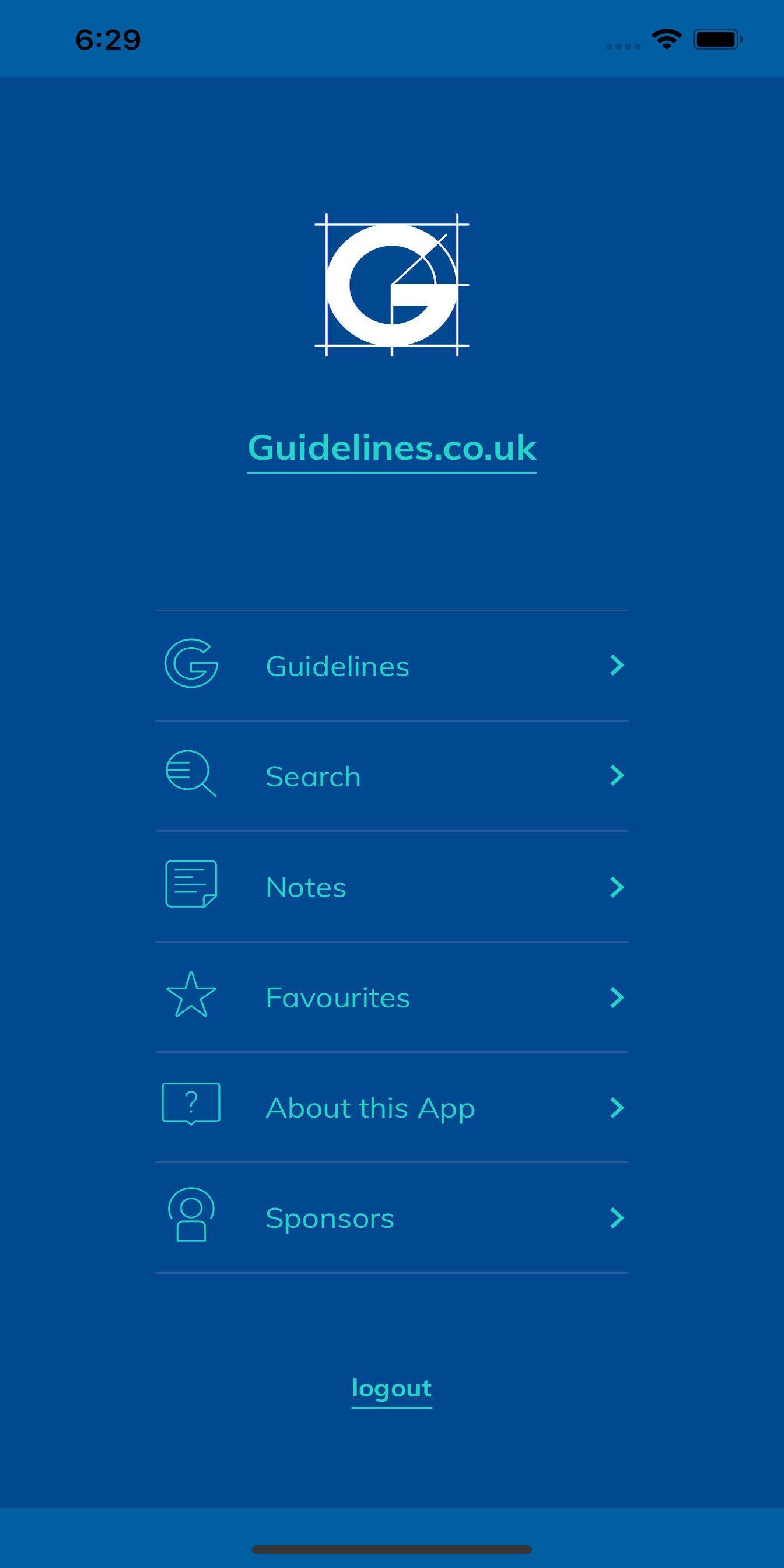Open the Sponsors menu item

[x=328, y=1218]
